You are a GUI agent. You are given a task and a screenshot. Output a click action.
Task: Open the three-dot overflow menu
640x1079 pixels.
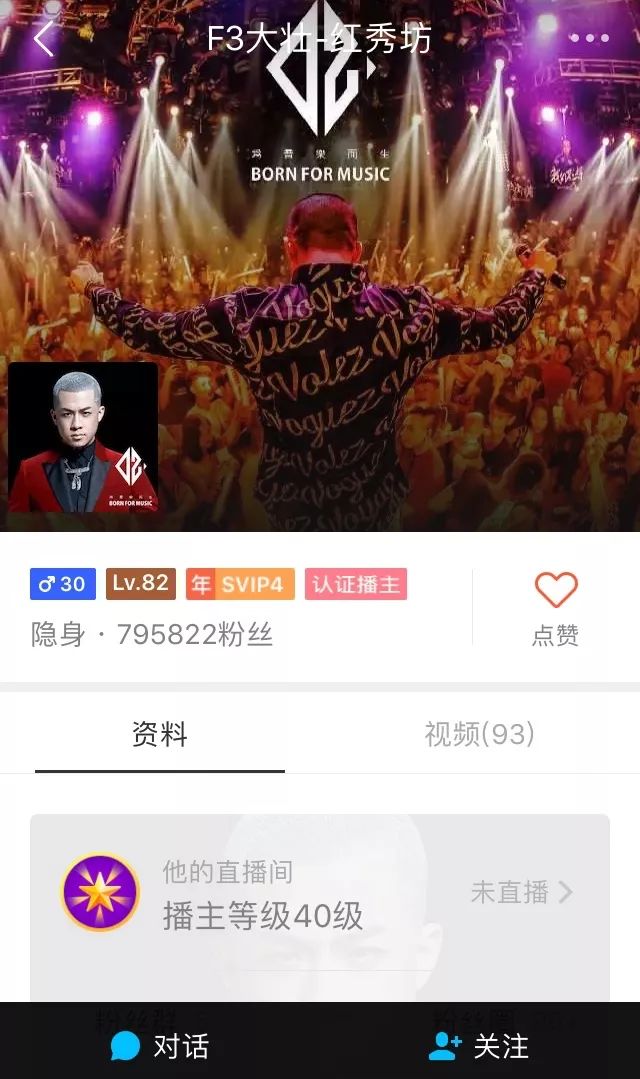point(589,39)
